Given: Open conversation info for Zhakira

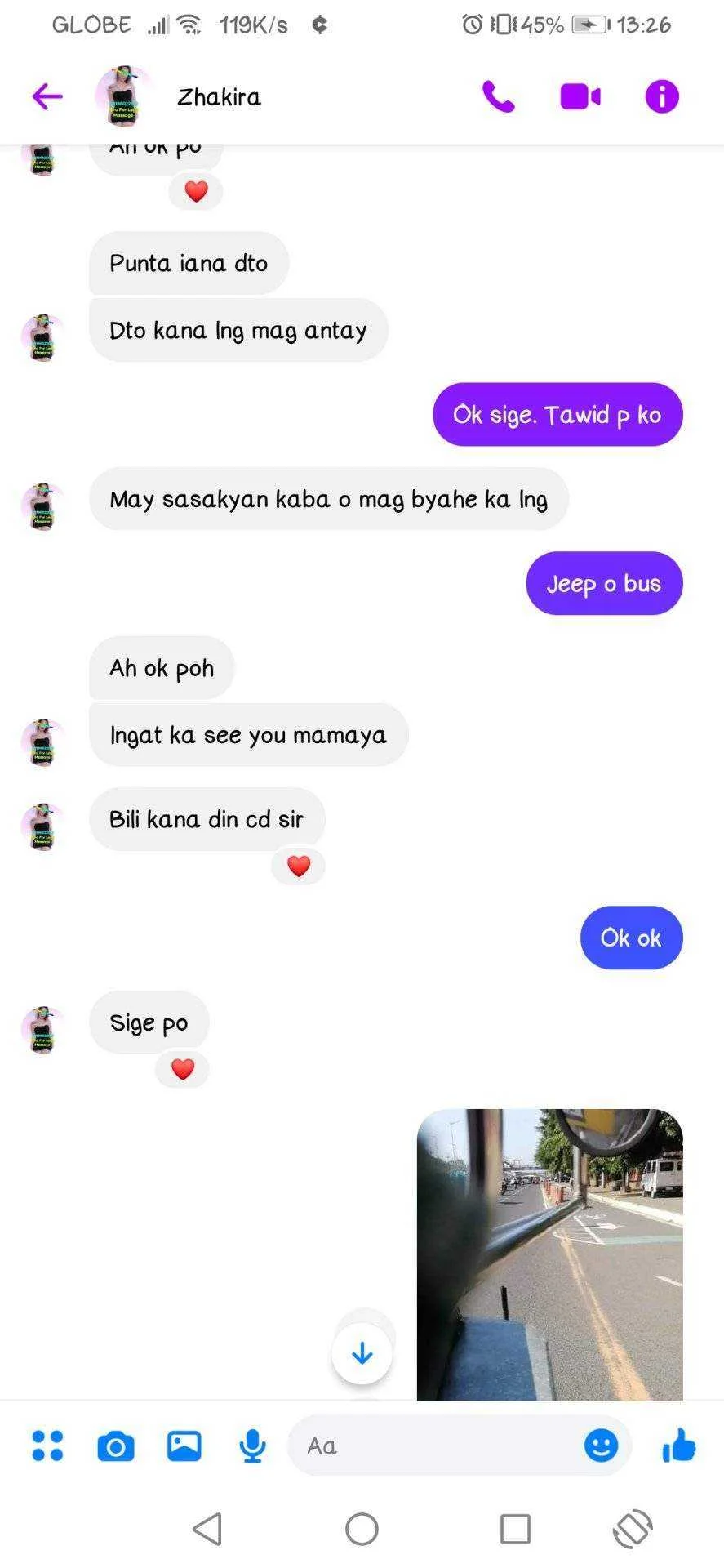Looking at the screenshot, I should (x=662, y=96).
